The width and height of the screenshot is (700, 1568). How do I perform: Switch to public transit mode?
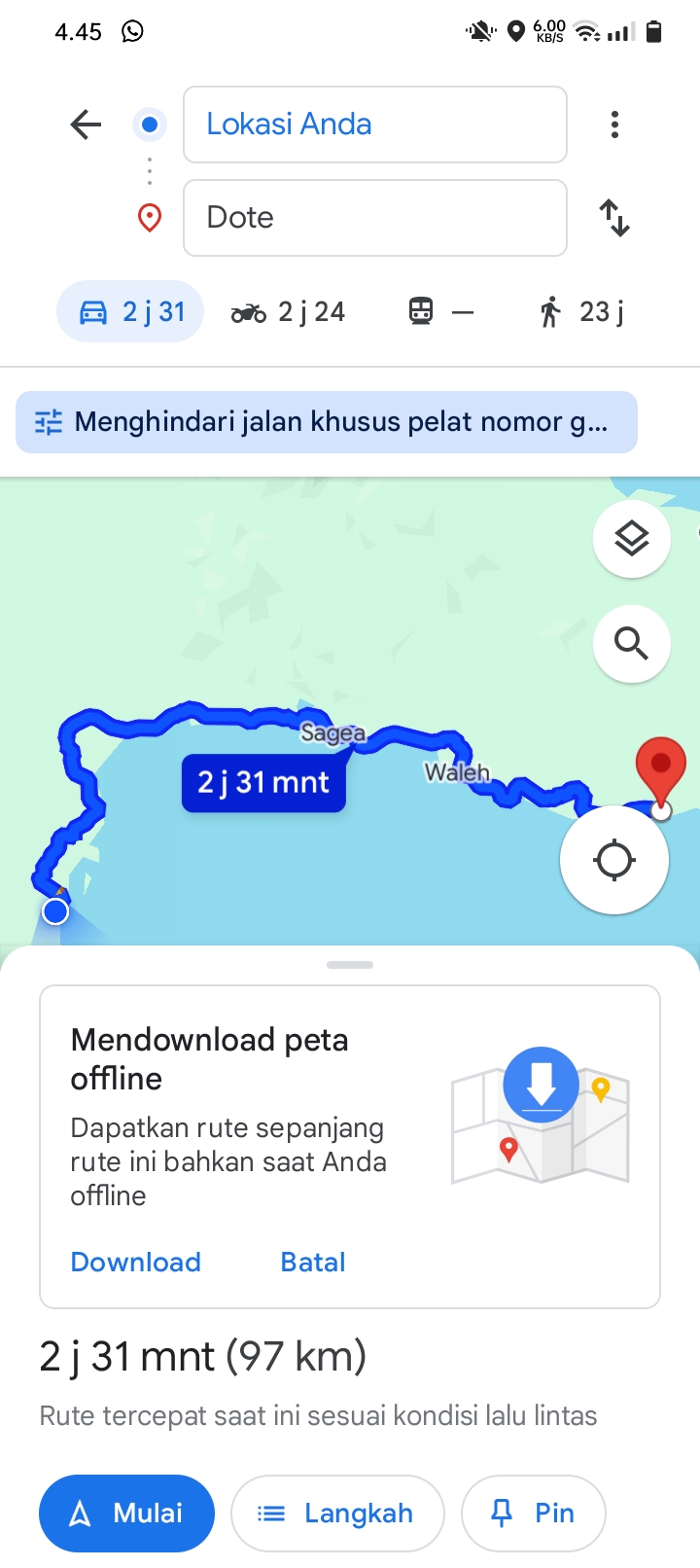441,311
